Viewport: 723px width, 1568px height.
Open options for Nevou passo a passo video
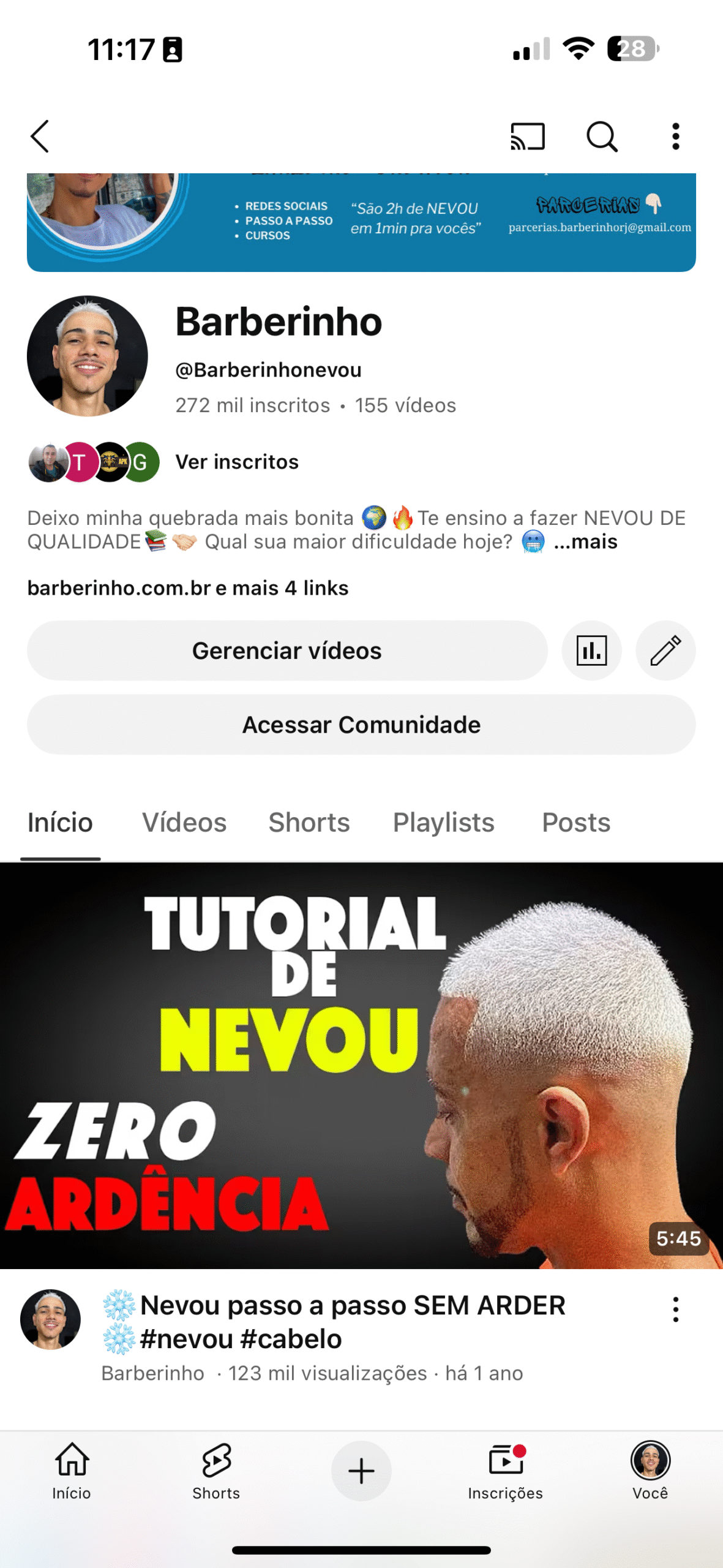click(x=675, y=1310)
